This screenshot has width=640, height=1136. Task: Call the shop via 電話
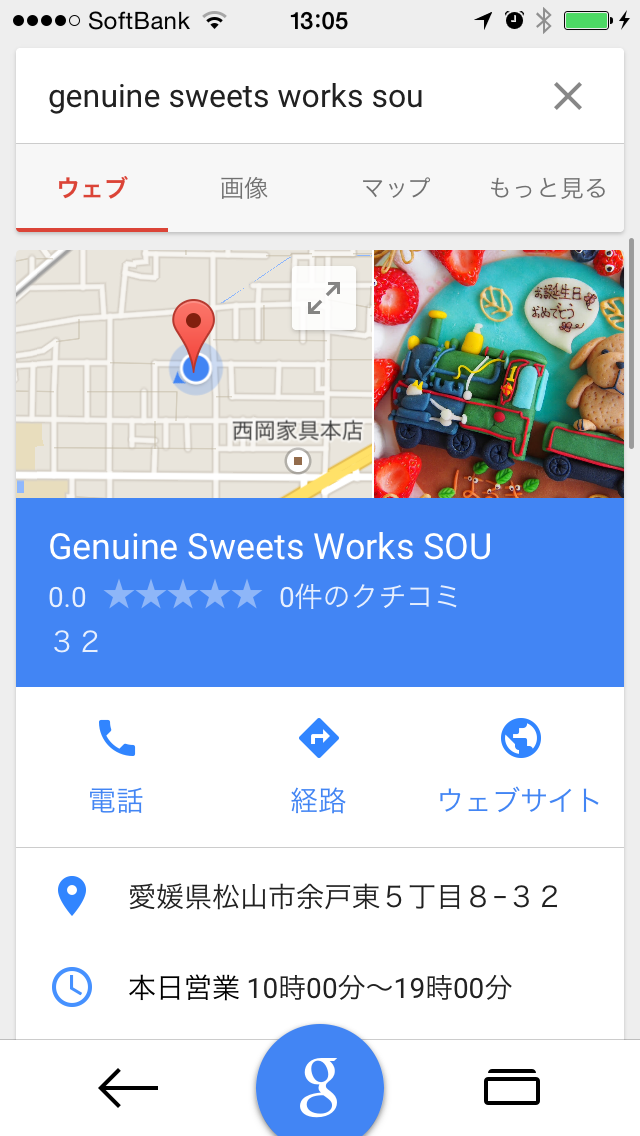116,766
